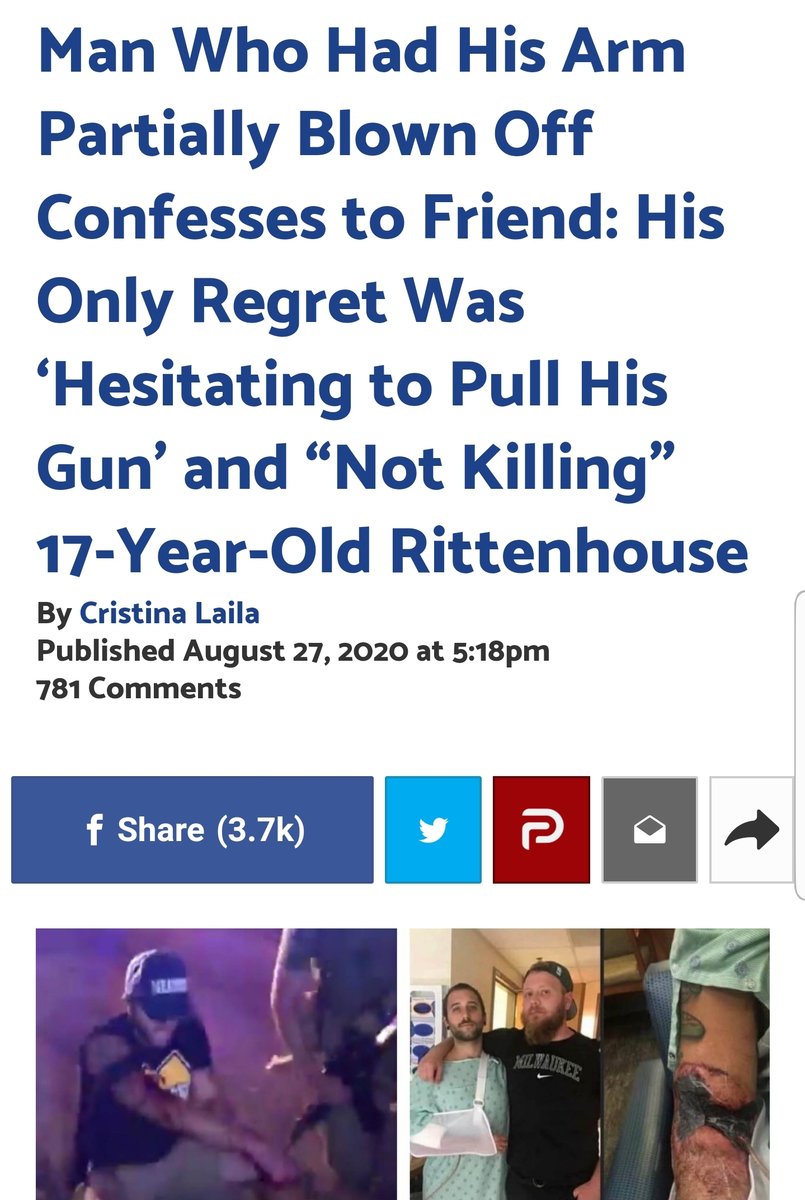Email this article using envelope icon
Screen dimensions: 805x1200
(649, 830)
